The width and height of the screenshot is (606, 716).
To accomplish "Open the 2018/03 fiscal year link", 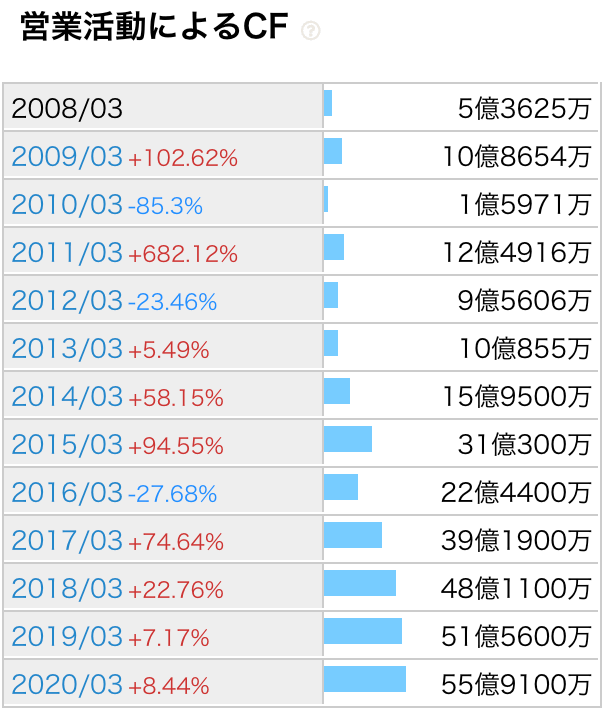I will click(66, 589).
